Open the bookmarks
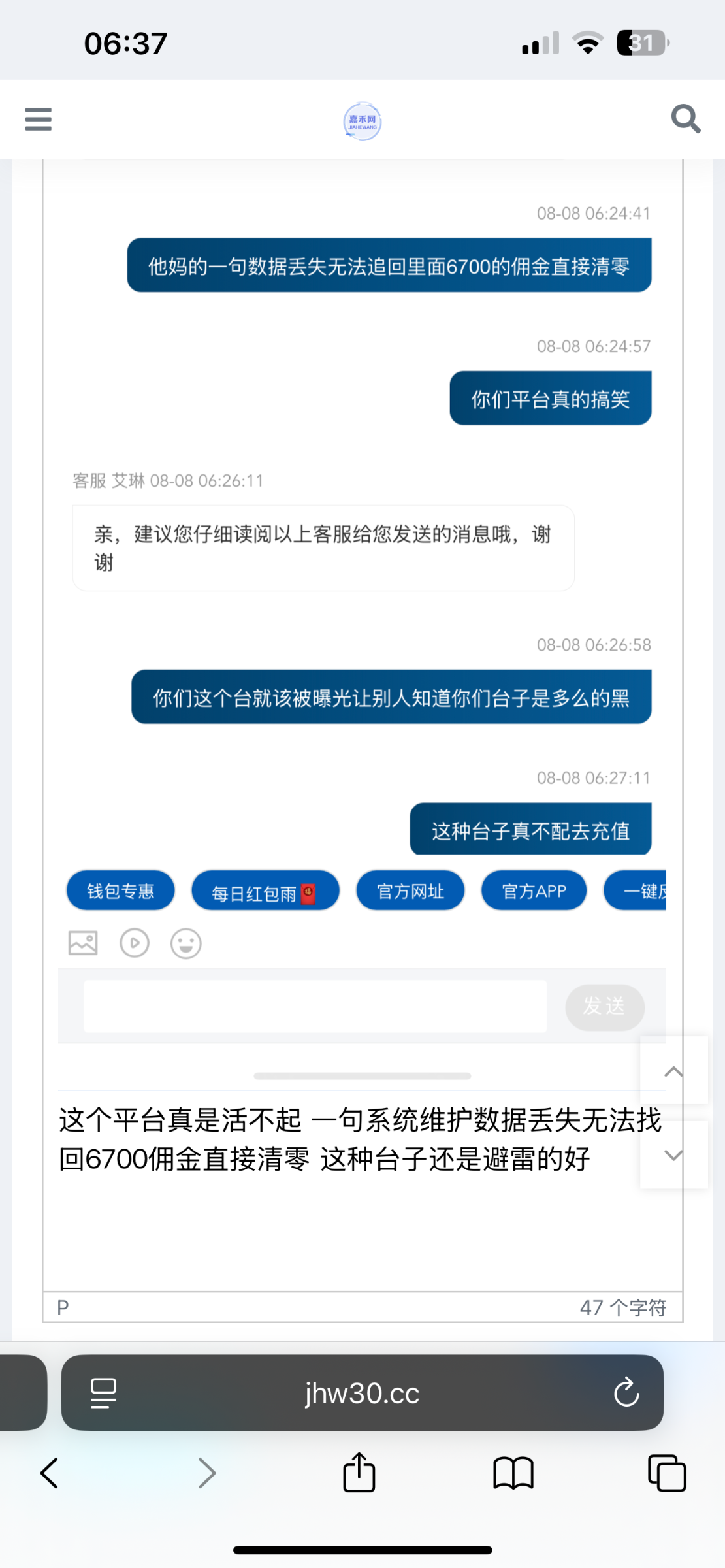 point(513,1473)
